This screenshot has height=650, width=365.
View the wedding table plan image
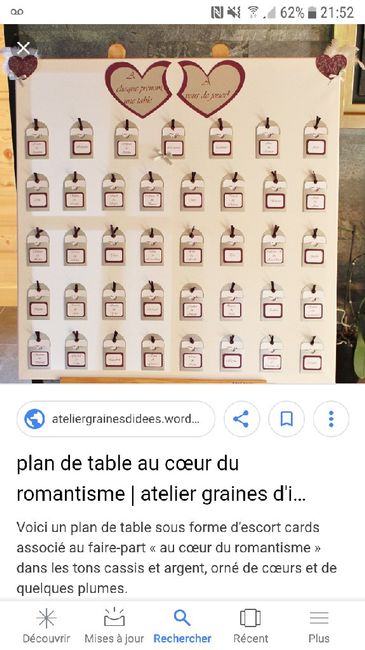click(x=182, y=203)
